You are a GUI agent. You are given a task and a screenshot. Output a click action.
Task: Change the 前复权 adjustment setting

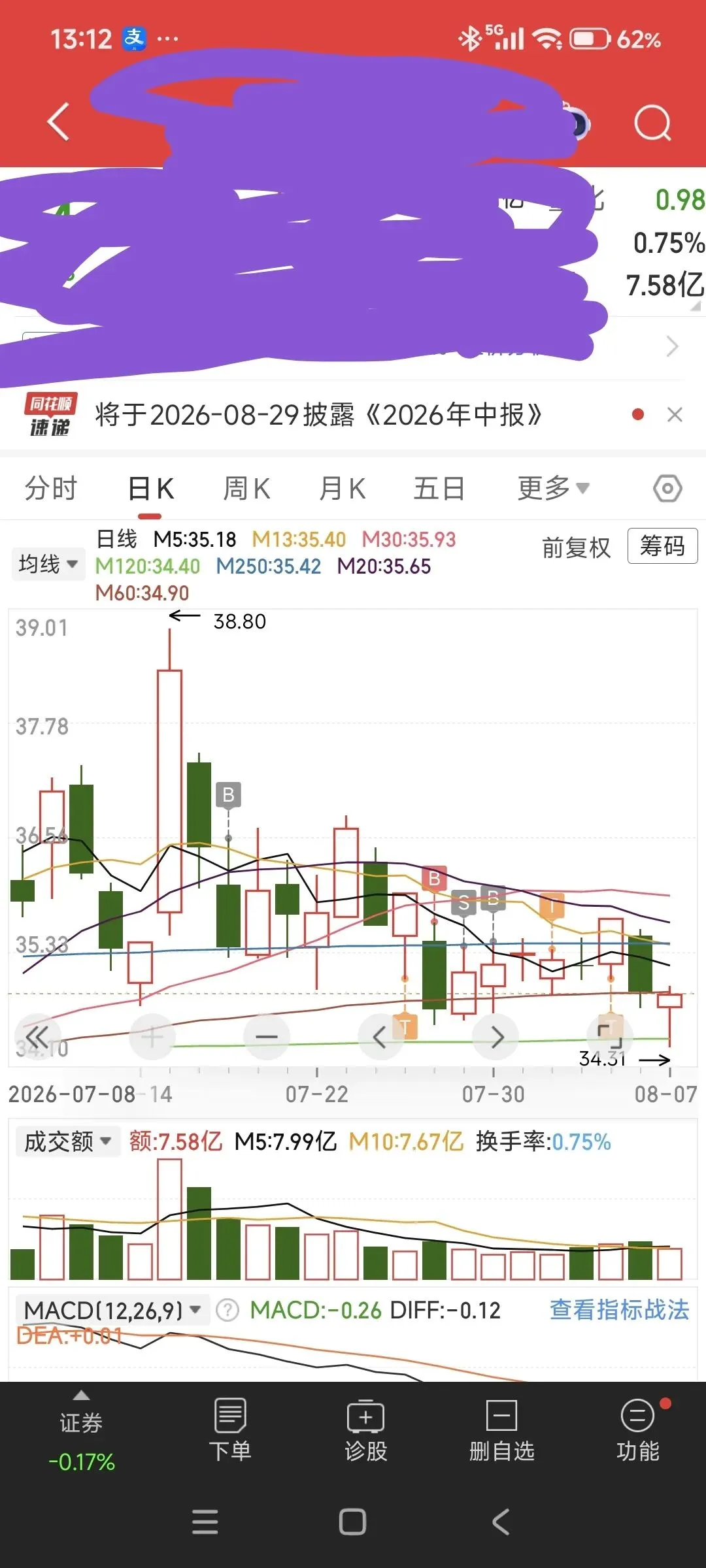pyautogui.click(x=576, y=547)
